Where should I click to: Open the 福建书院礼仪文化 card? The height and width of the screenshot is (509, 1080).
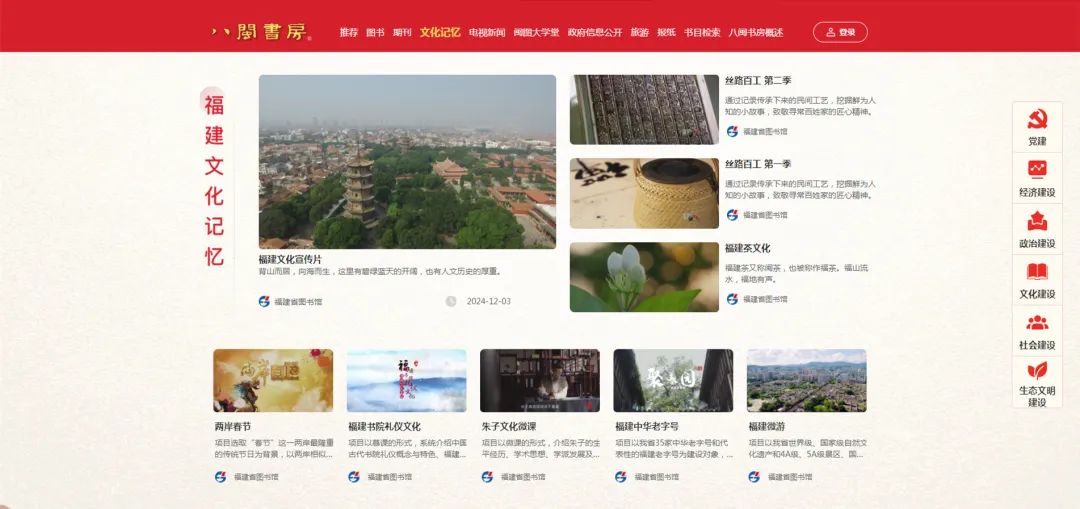coord(406,381)
